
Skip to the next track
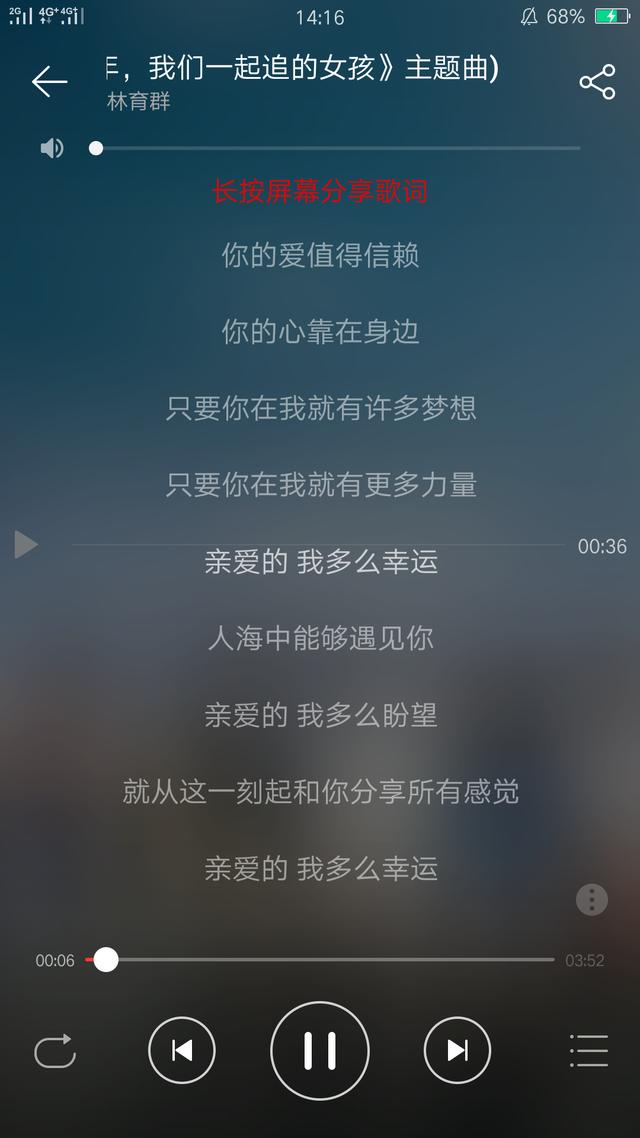click(457, 1050)
